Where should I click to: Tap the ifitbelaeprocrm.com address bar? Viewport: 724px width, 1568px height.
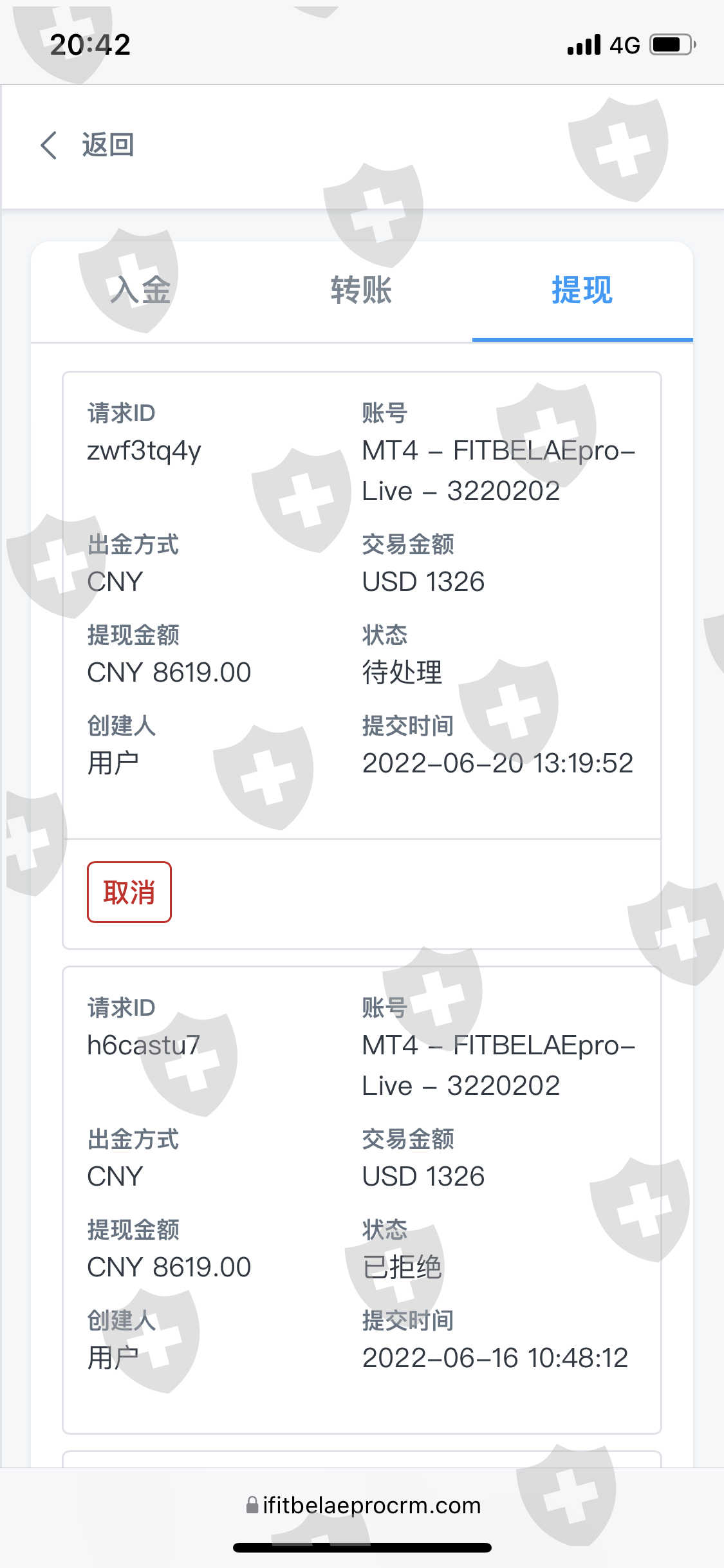(x=363, y=1505)
